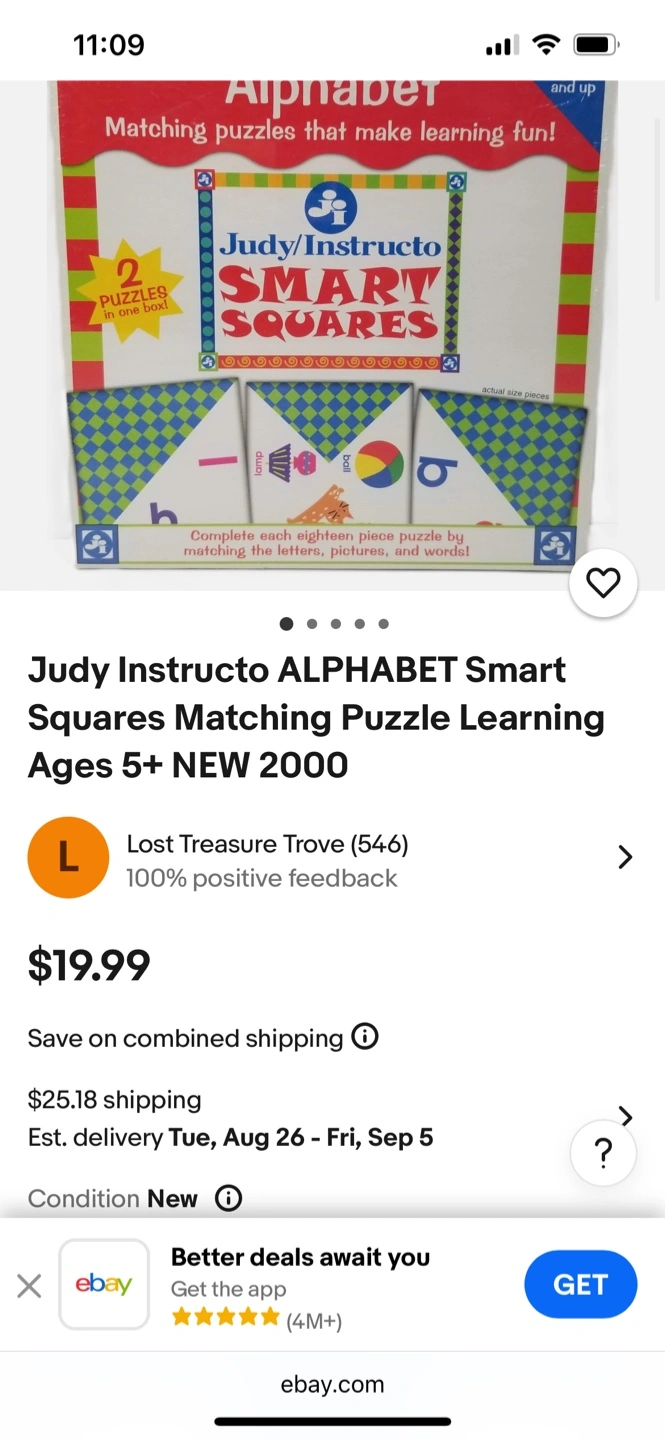Open the product photo full view
The width and height of the screenshot is (665, 1440).
tap(332, 330)
